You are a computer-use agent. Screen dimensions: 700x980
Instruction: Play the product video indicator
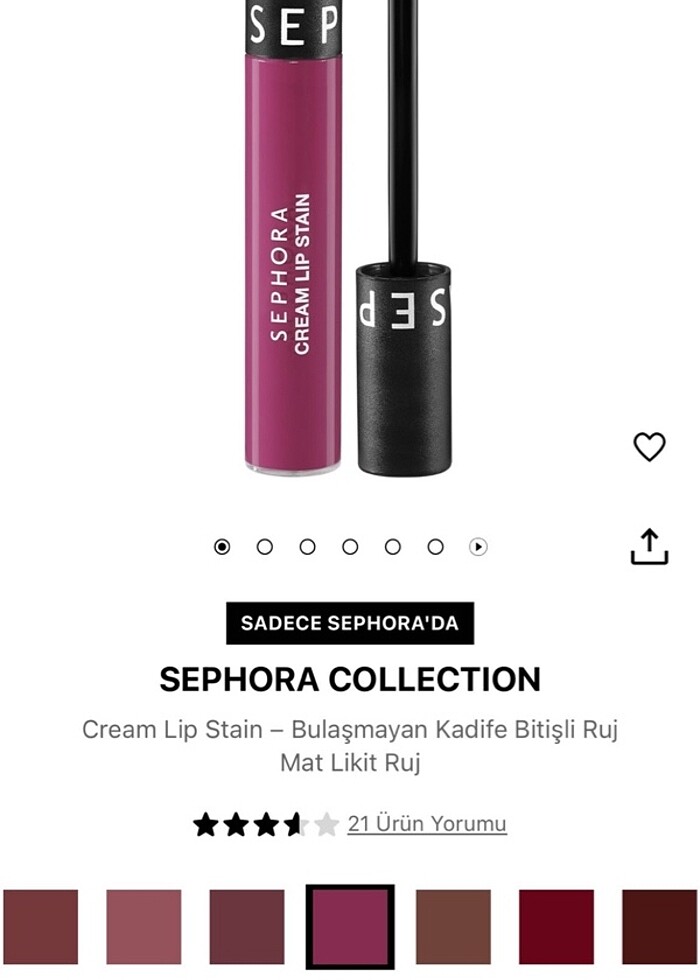point(479,547)
